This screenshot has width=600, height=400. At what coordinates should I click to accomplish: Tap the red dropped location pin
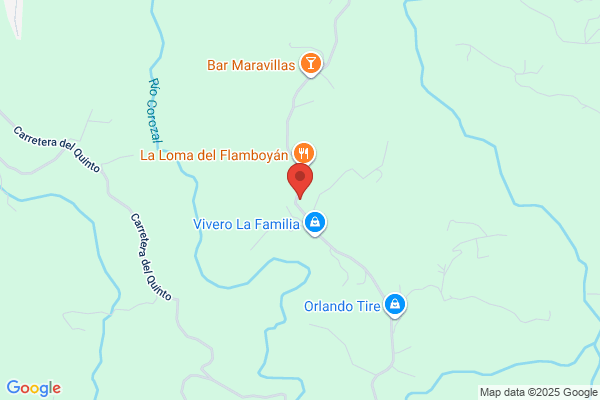[x=300, y=181]
